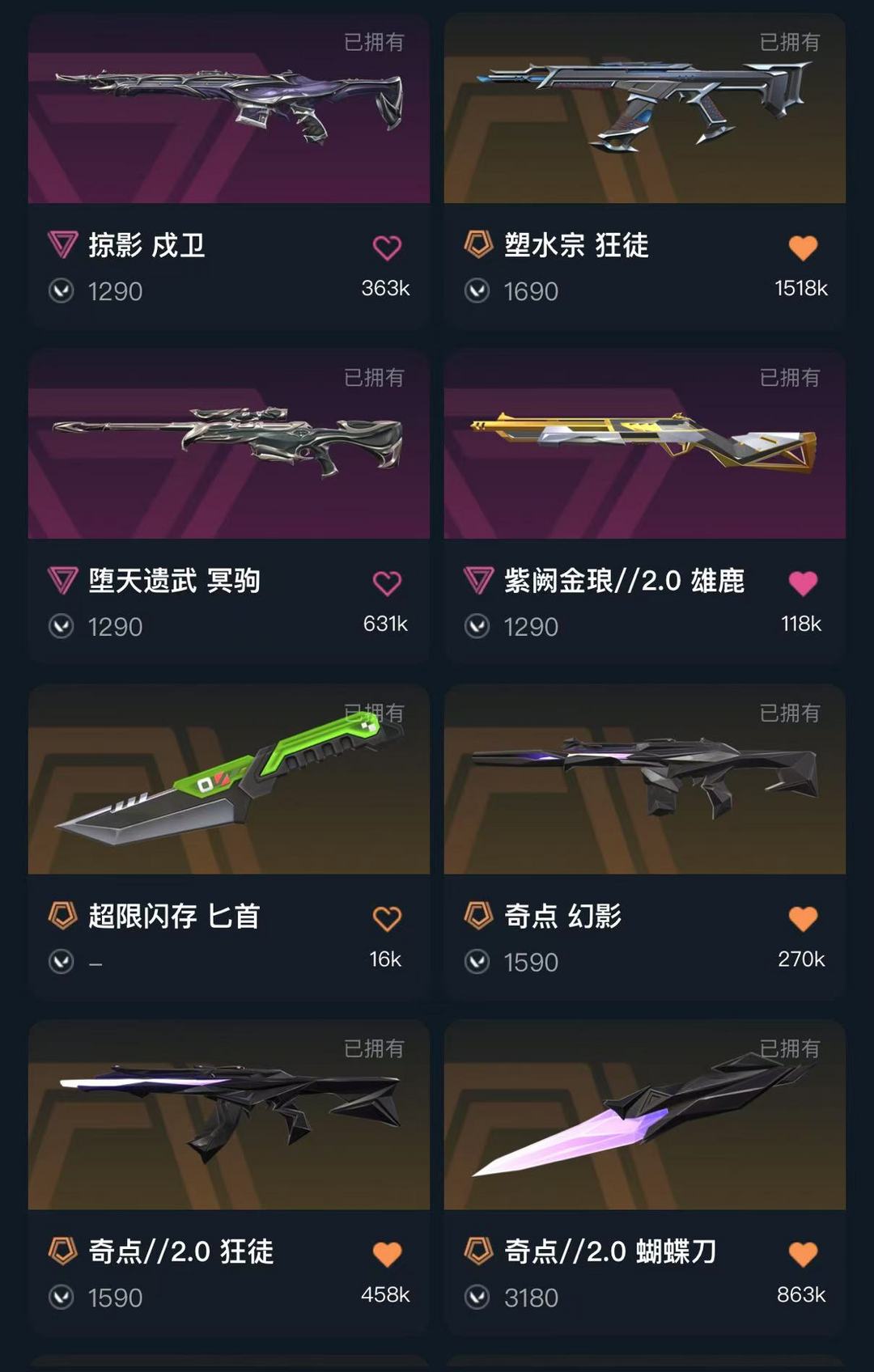
Task: Like the 掠影 戍卫 skin
Action: (x=387, y=248)
